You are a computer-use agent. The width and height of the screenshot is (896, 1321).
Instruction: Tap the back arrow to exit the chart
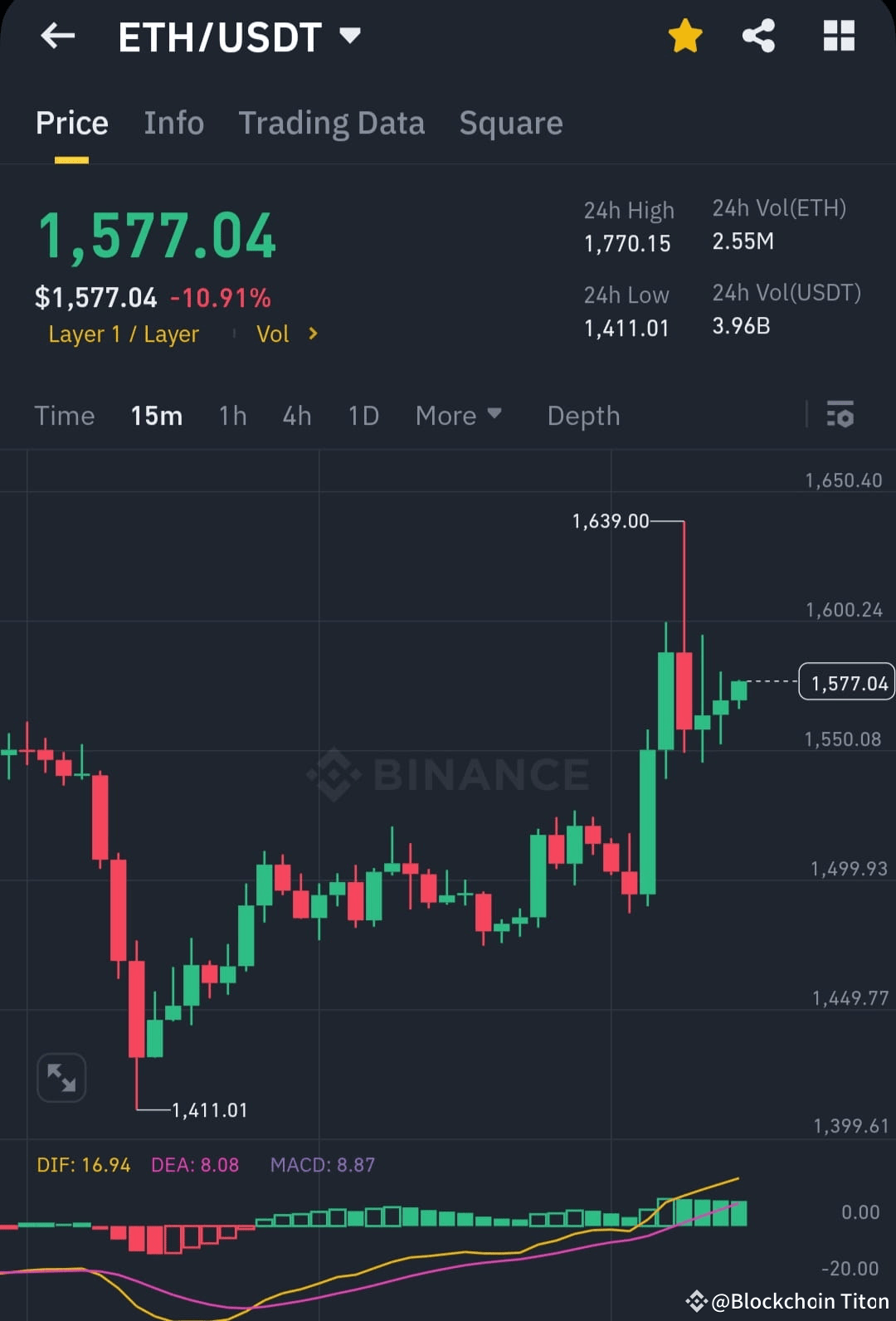pos(57,36)
